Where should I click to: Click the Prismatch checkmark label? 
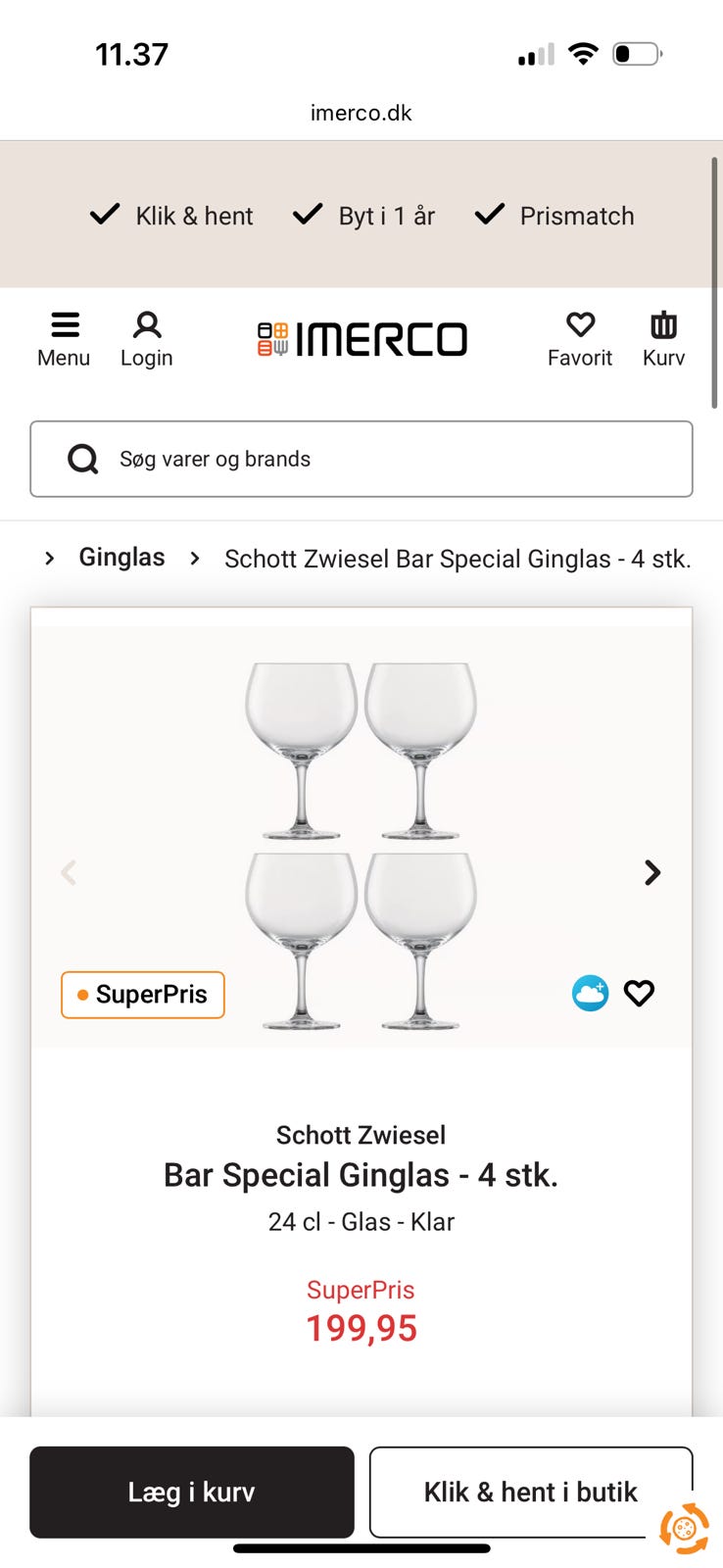click(x=554, y=215)
